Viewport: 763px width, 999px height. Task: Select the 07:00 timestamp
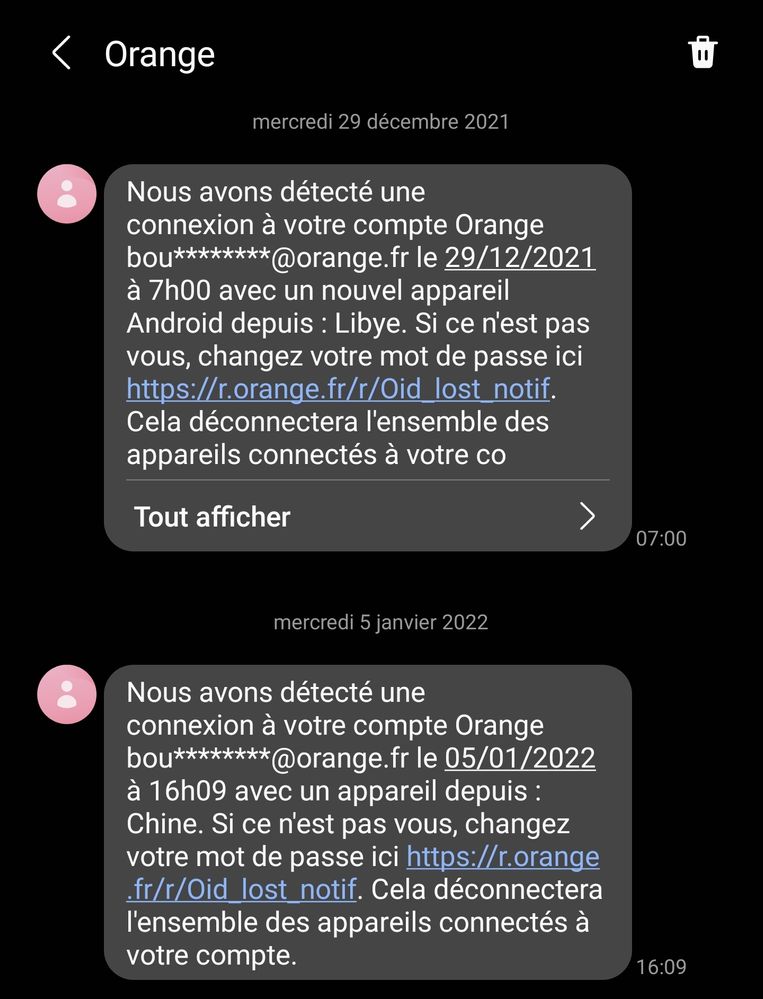click(x=662, y=538)
